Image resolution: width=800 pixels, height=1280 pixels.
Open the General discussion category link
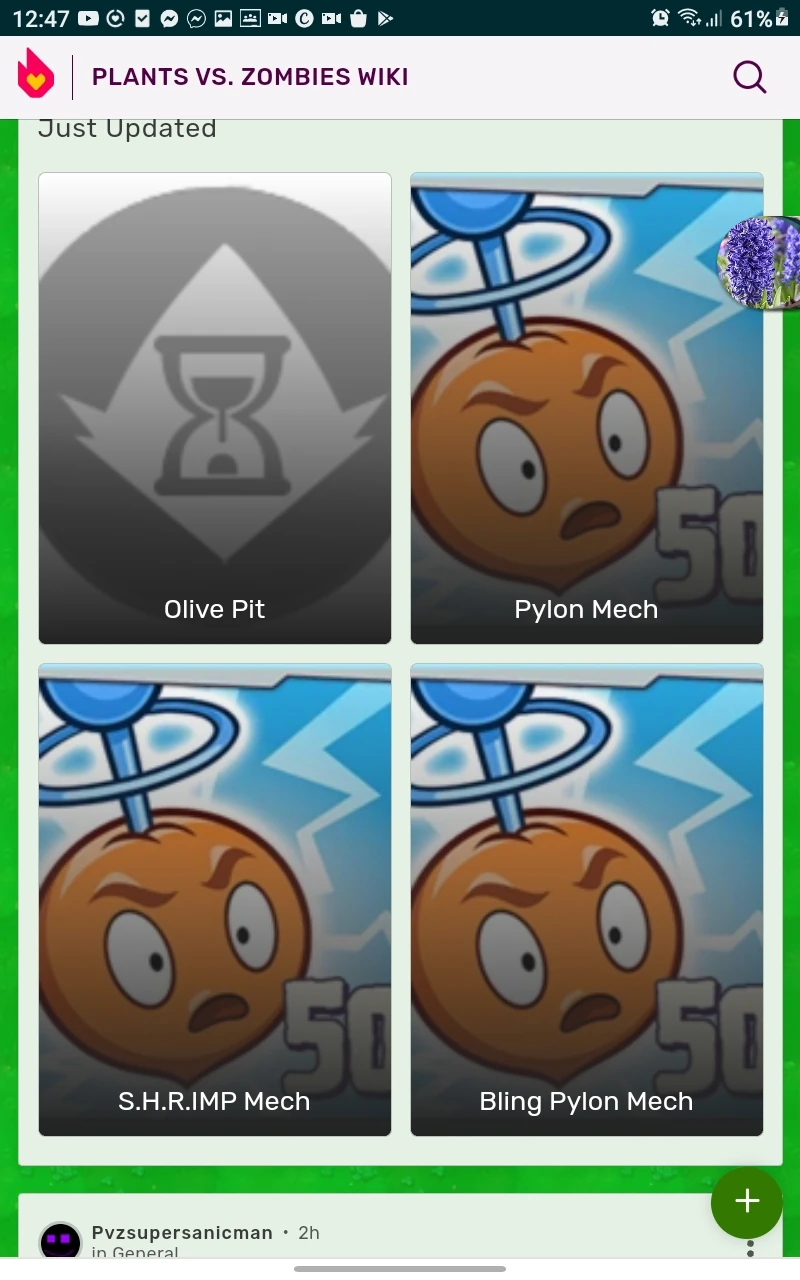(x=143, y=1253)
